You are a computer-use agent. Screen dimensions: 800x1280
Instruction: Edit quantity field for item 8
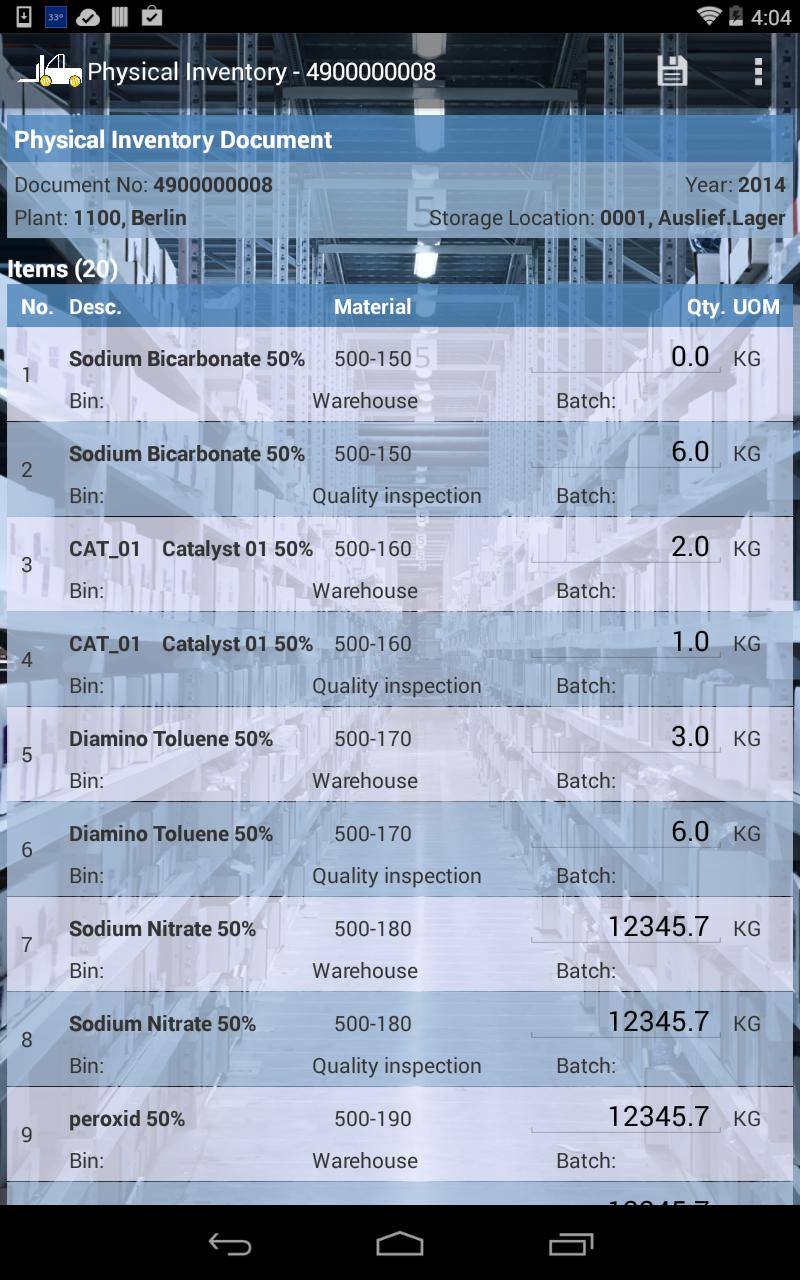(626, 1023)
